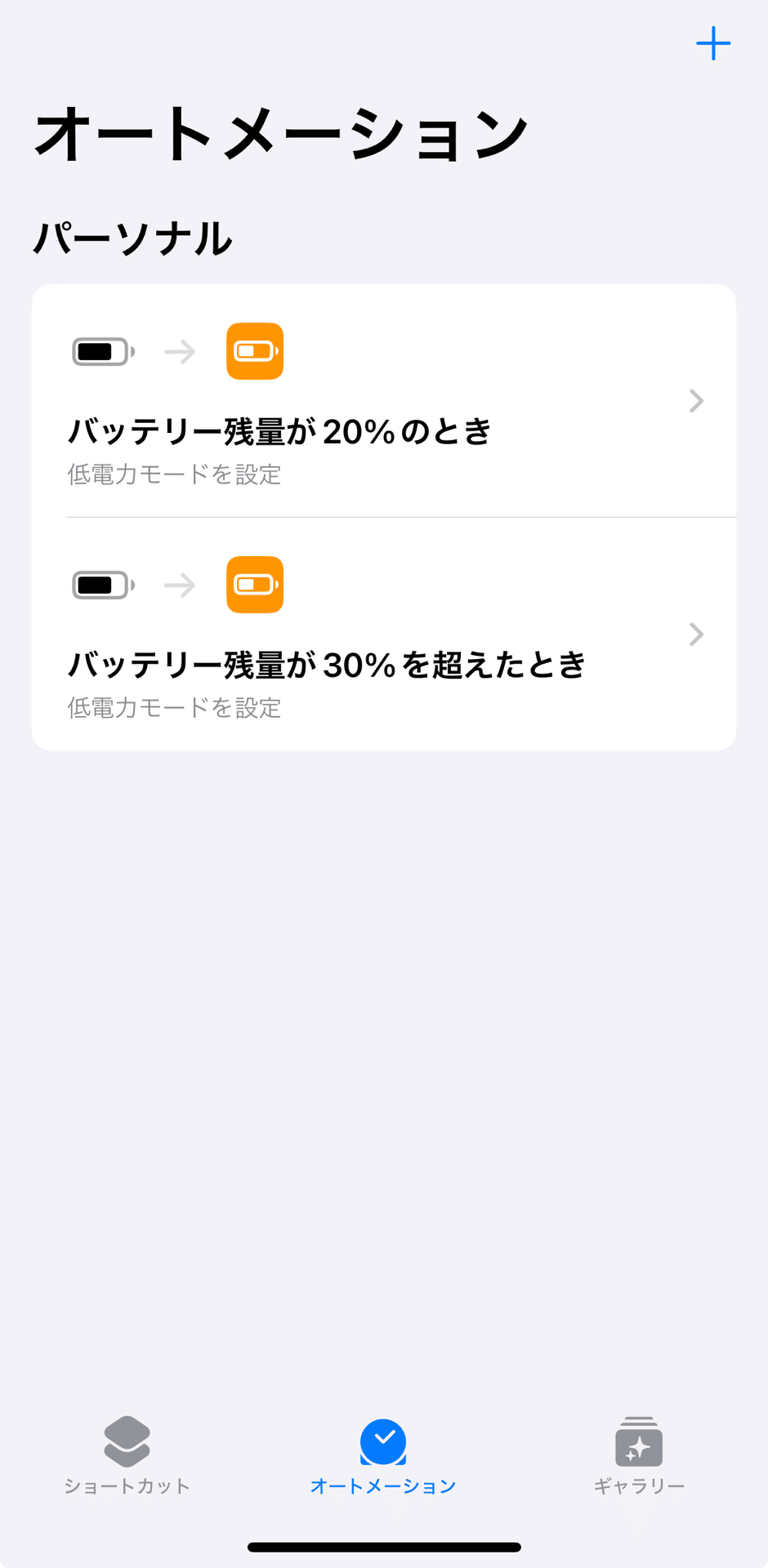
Task: Open the バッテリー残量が30%を超えたとき automation
Action: [384, 635]
